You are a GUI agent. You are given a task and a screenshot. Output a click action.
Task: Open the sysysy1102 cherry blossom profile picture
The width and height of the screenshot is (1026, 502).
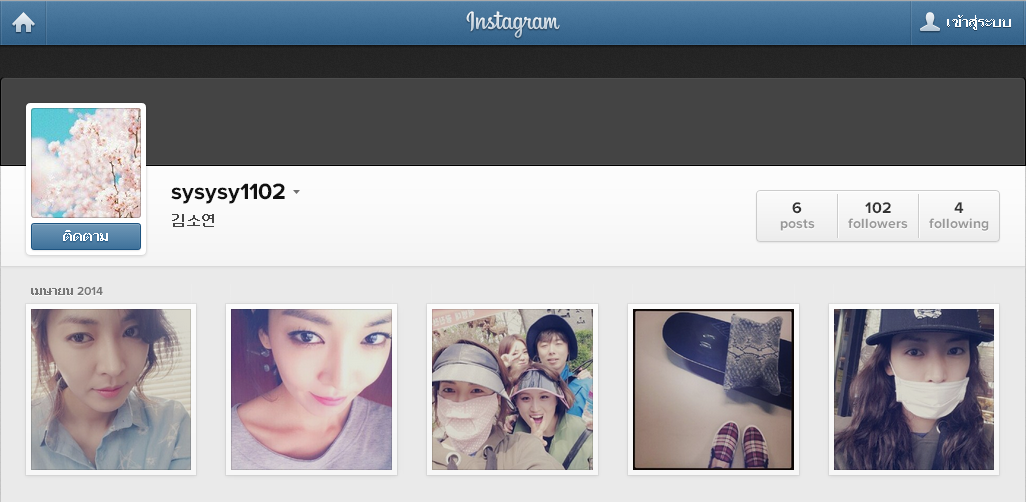(86, 163)
